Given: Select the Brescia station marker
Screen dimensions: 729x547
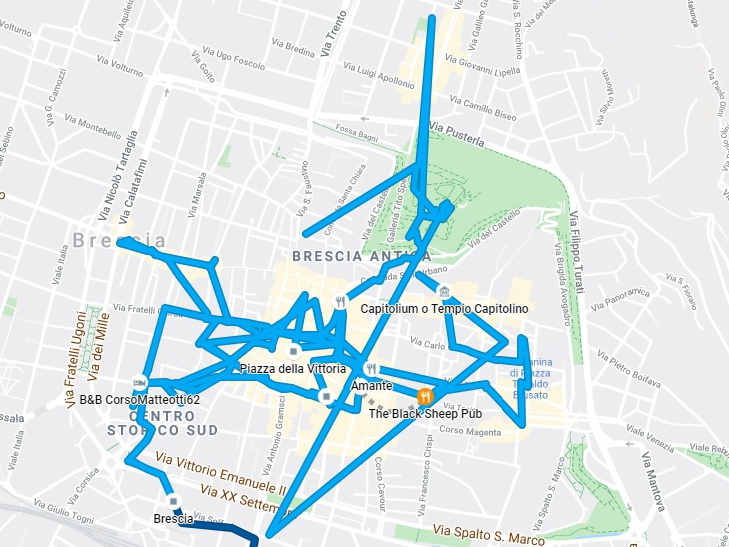Looking at the screenshot, I should (174, 502).
